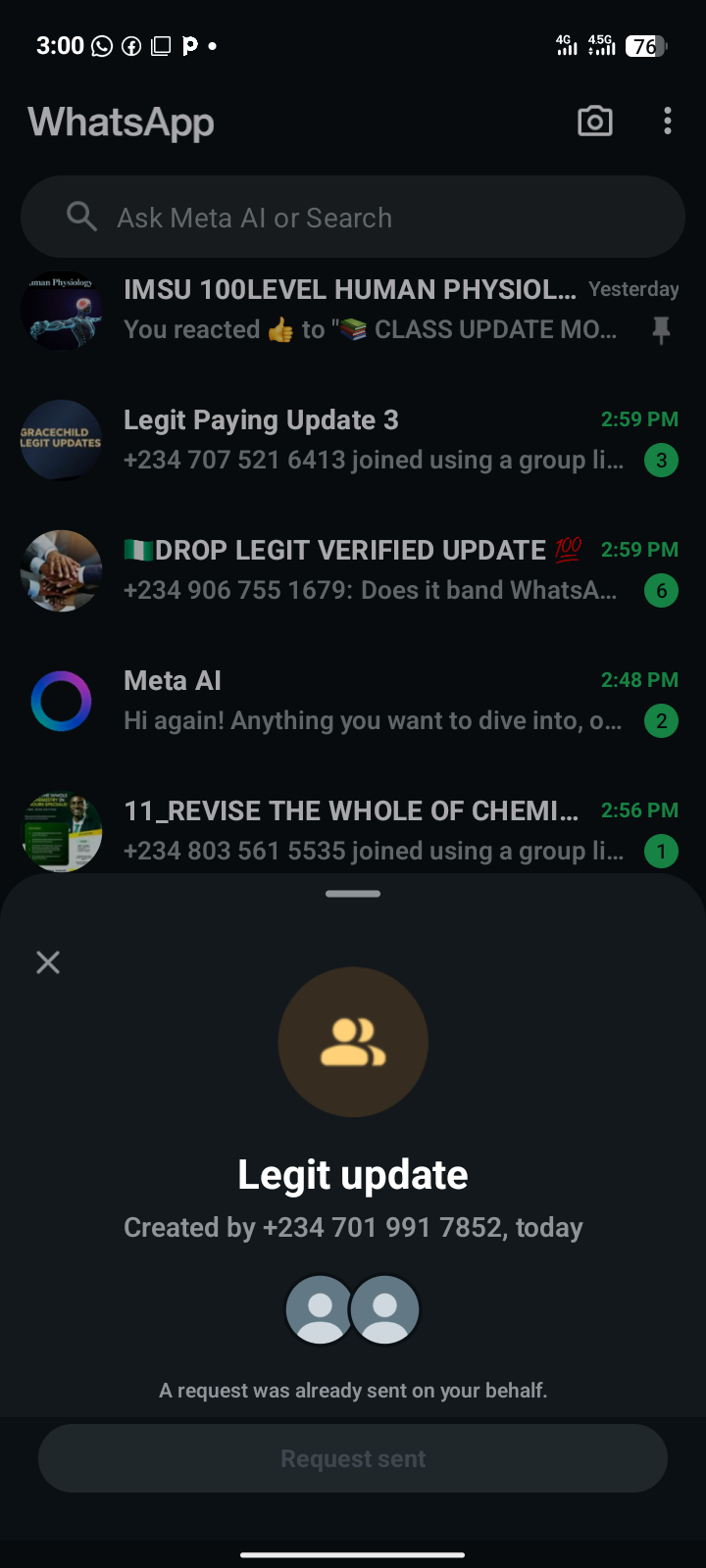Close the Legit update group sheet
This screenshot has width=706, height=1568.
click(48, 962)
